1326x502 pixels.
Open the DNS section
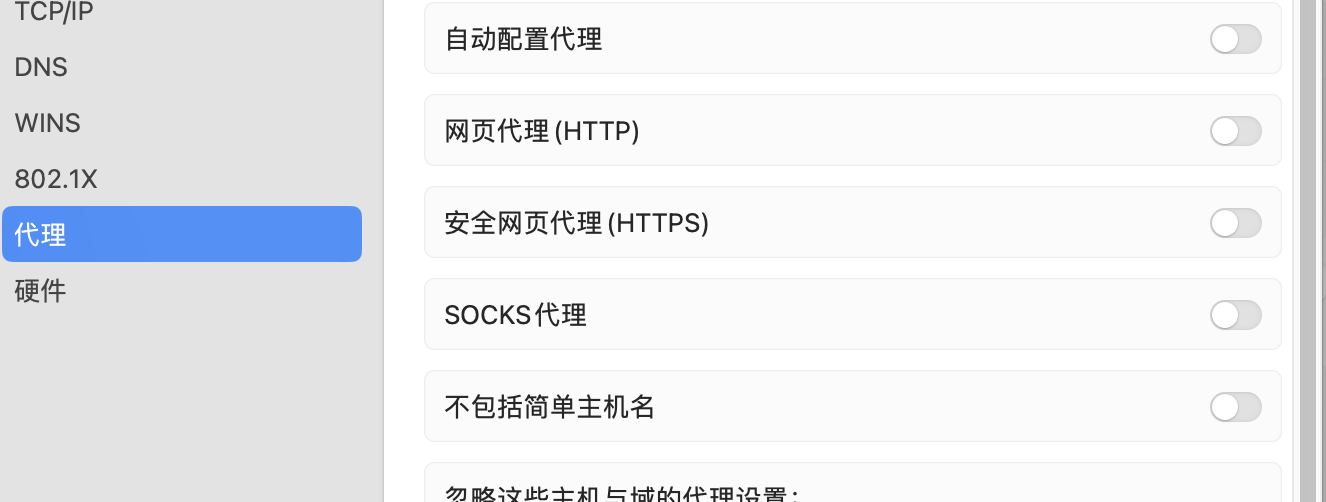(41, 67)
